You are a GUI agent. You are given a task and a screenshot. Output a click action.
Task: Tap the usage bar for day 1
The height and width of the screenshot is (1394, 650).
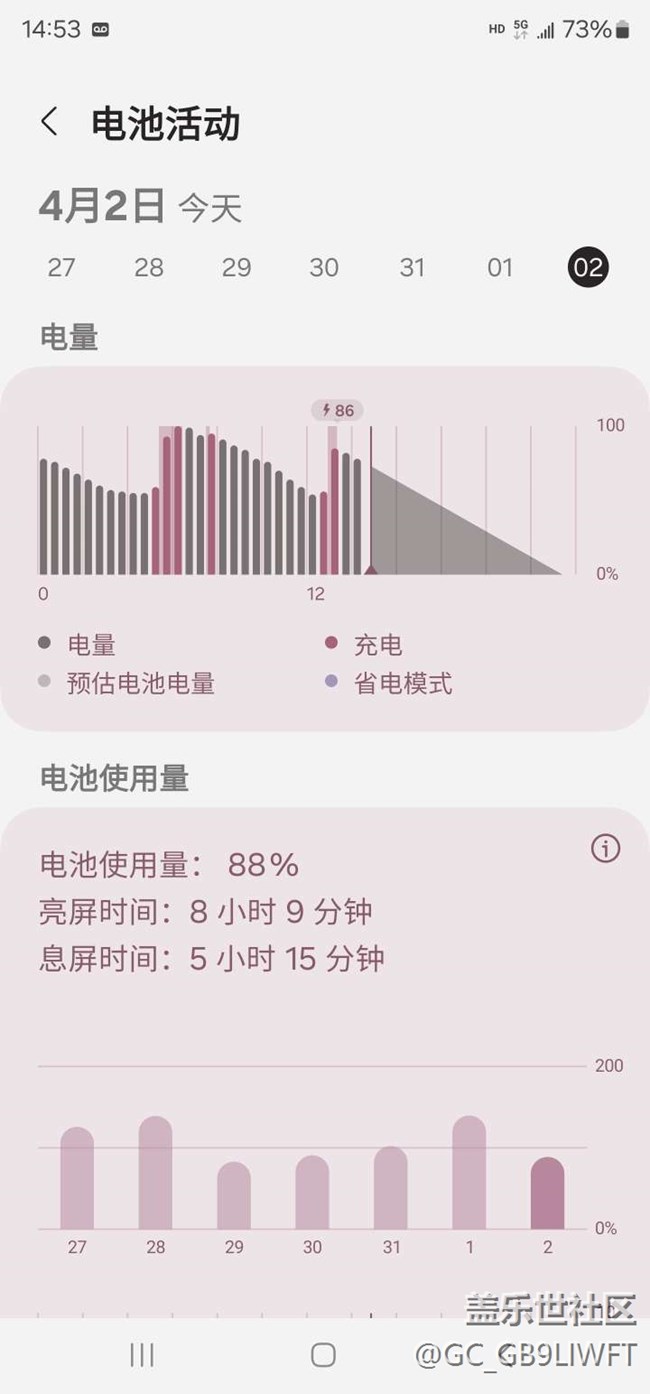pyautogui.click(x=469, y=1175)
